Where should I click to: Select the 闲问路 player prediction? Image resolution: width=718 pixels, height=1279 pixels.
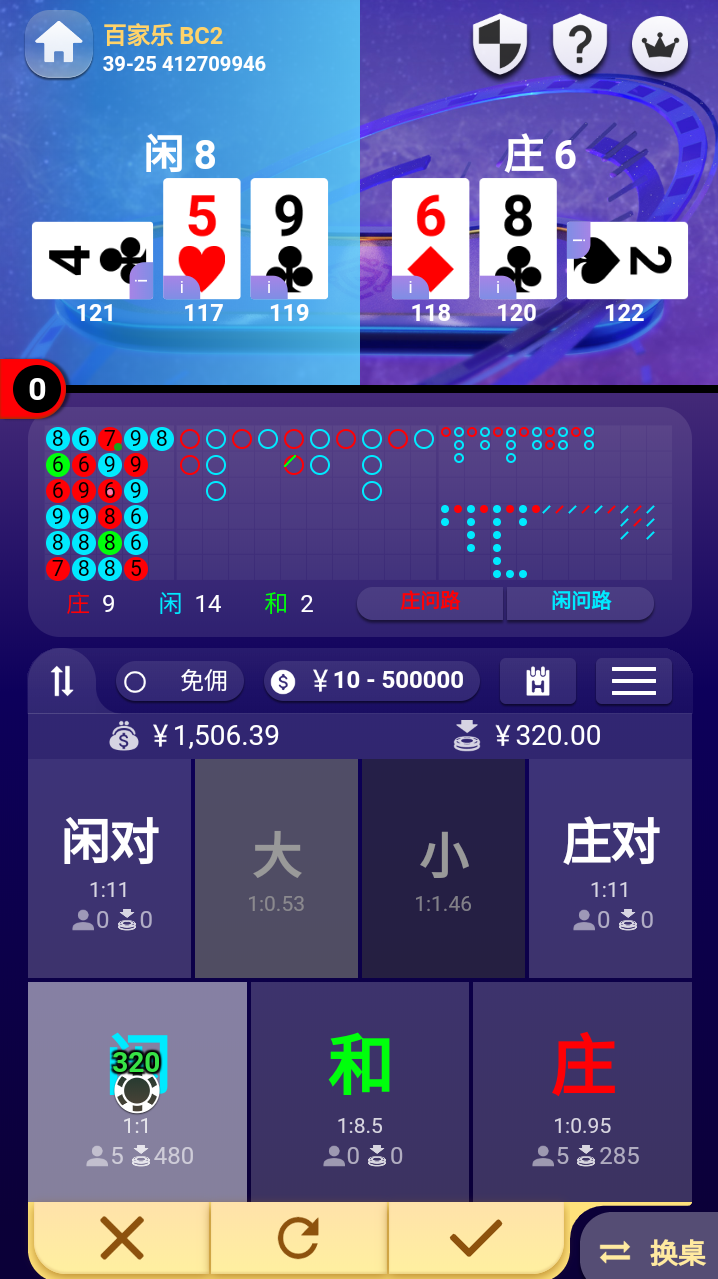pos(581,602)
